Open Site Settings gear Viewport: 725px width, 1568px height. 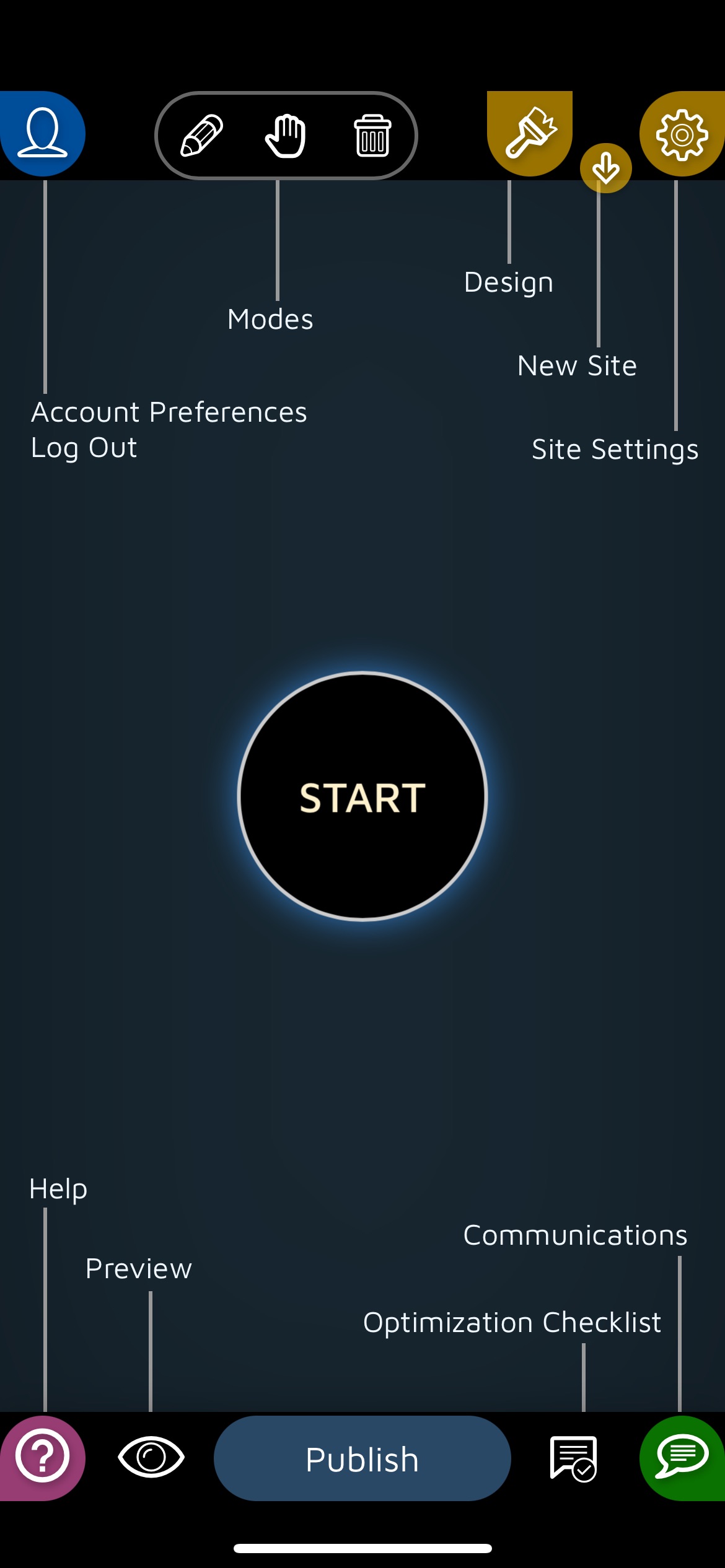682,134
